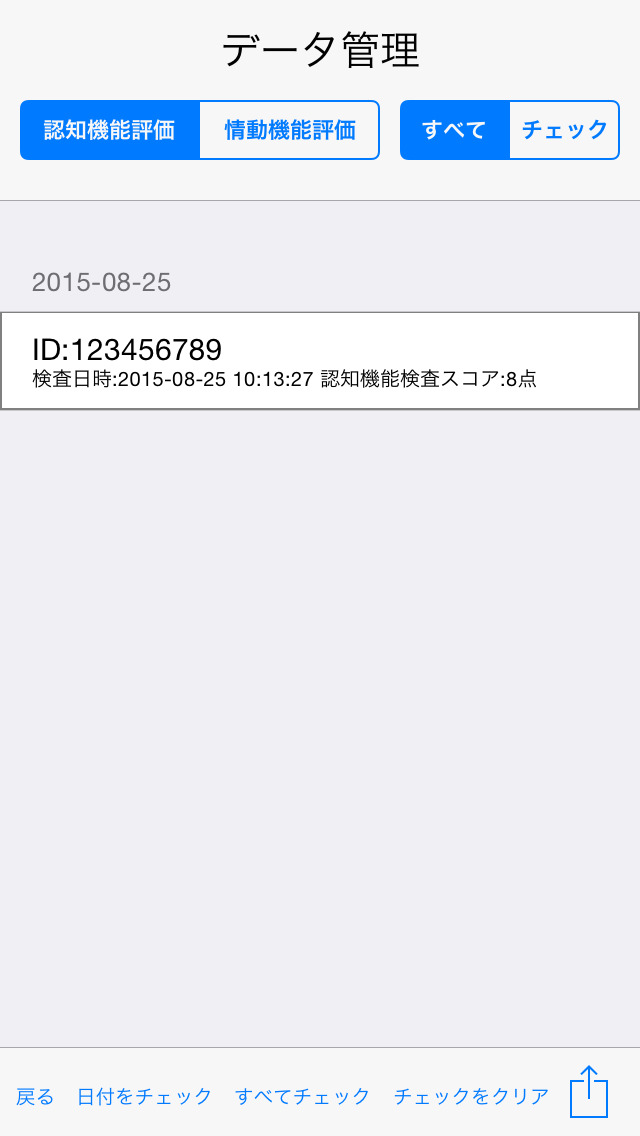Image resolution: width=640 pixels, height=1136 pixels.
Task: Go back with 戻る
Action: tap(35, 1096)
